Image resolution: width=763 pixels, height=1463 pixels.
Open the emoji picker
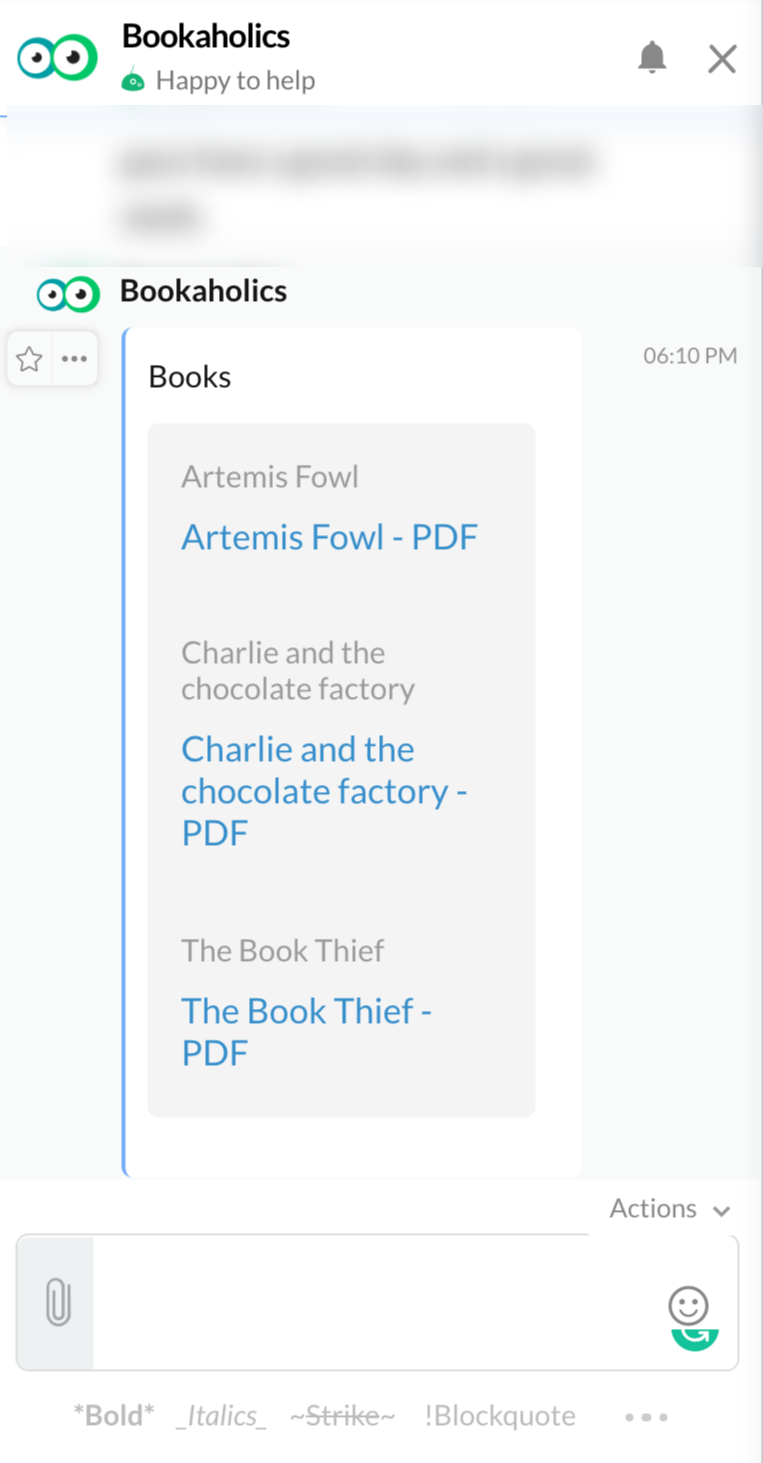[688, 1305]
